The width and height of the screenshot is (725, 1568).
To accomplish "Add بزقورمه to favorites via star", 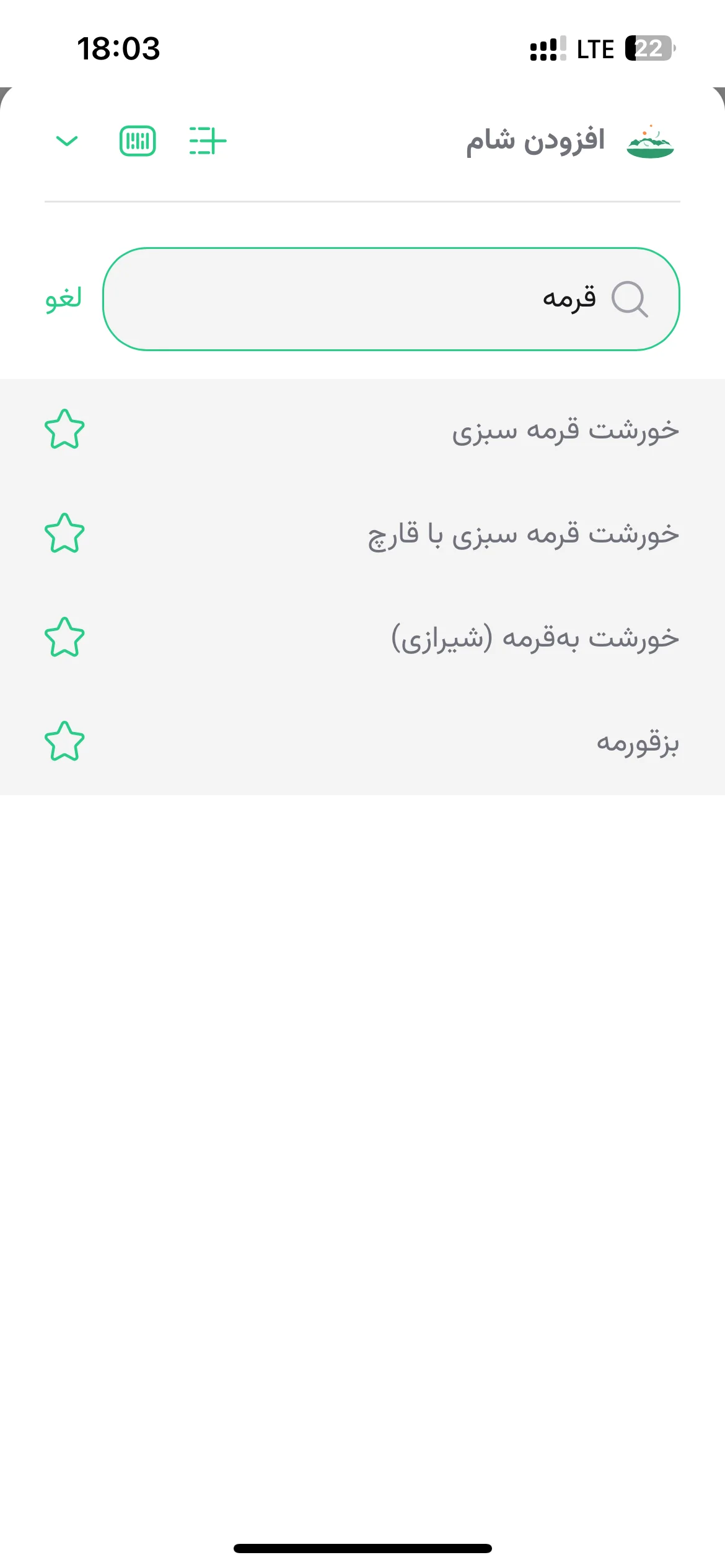I will [64, 741].
